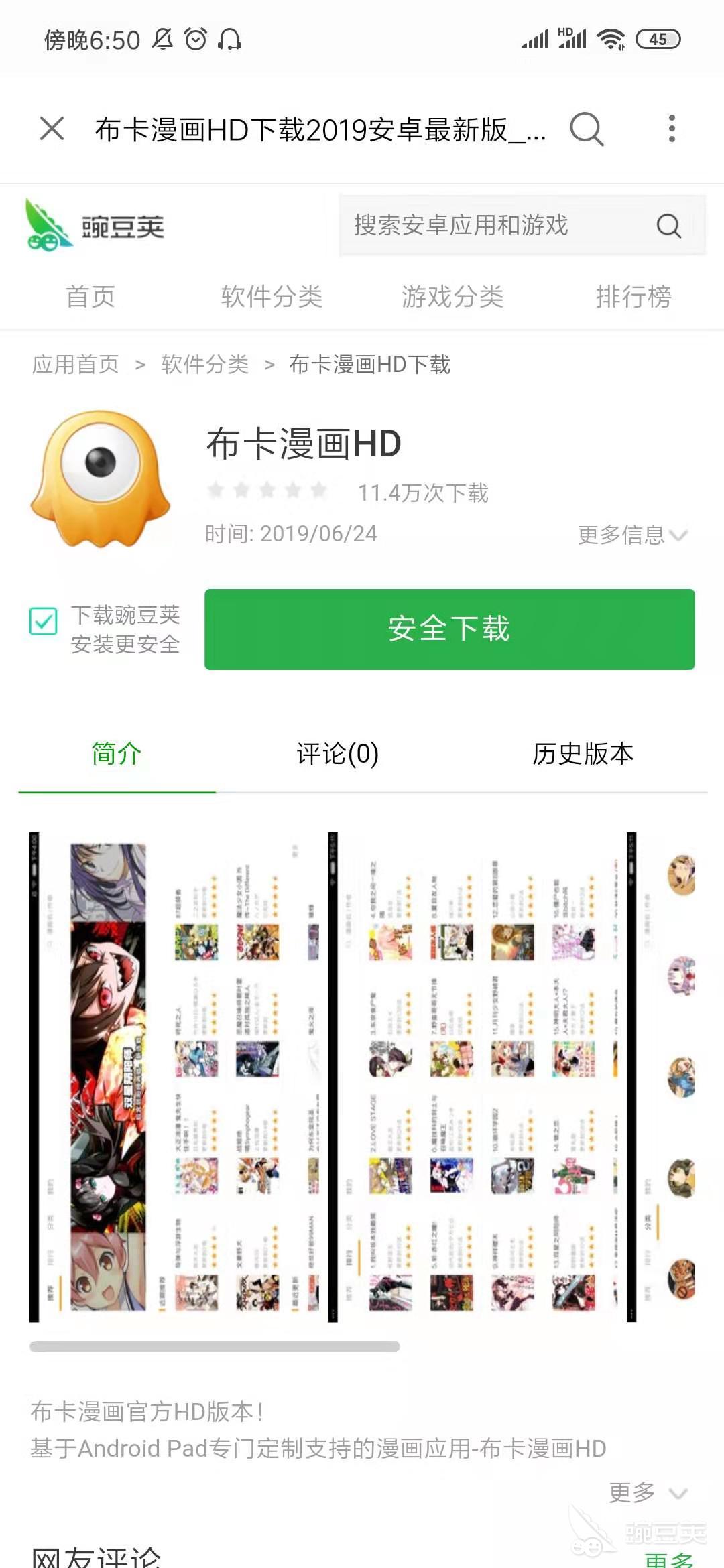Image resolution: width=724 pixels, height=1568 pixels.
Task: Open the browser search magnifier icon
Action: [587, 129]
